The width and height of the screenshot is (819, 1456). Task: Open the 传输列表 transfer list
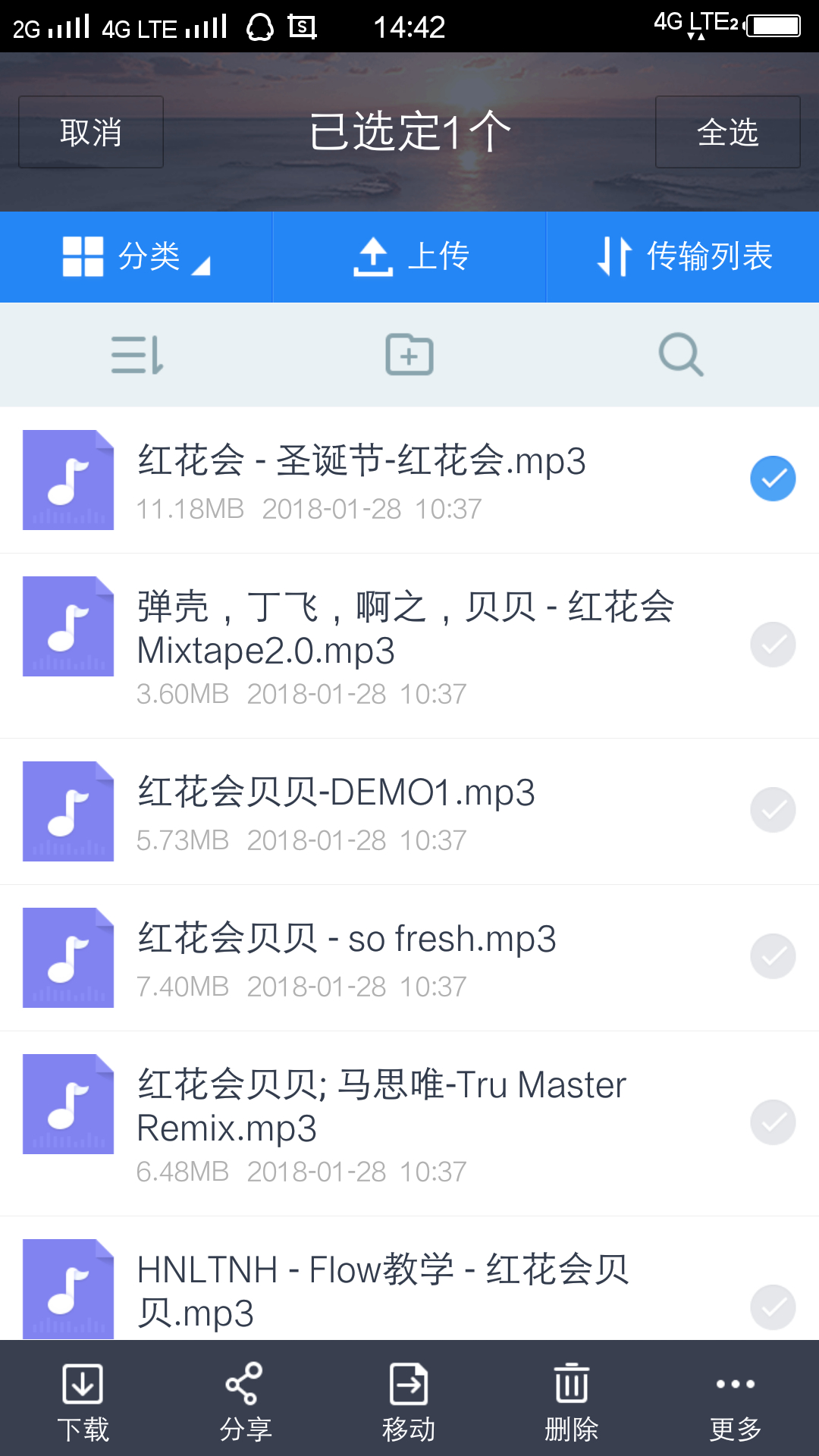click(682, 256)
